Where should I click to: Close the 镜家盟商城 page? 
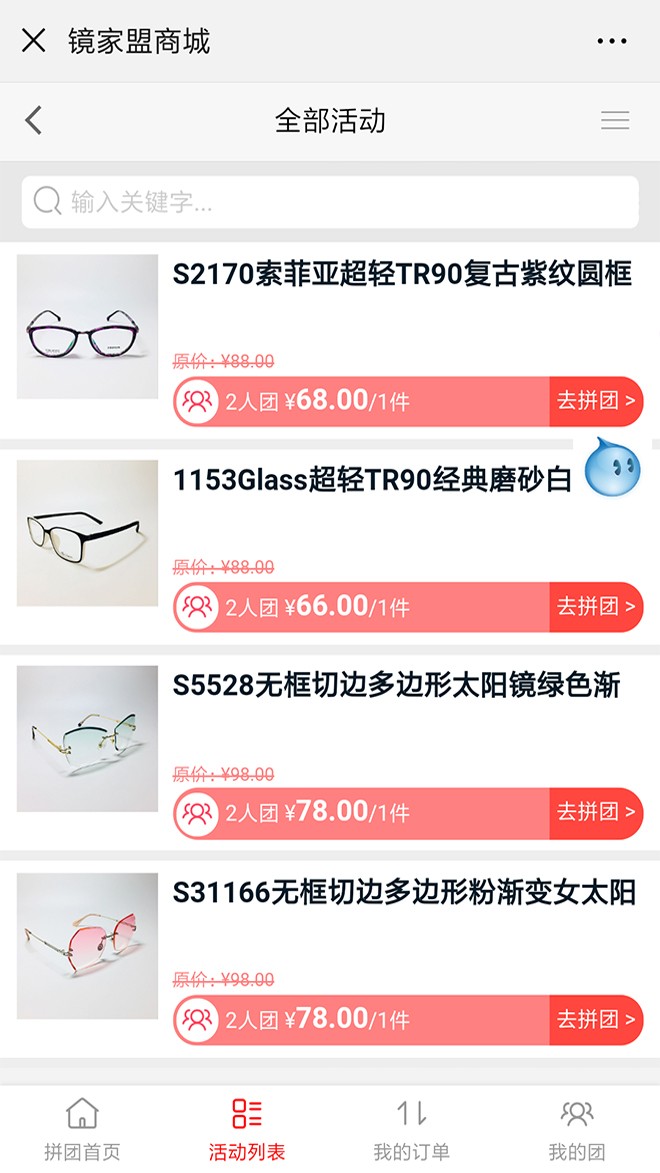34,41
